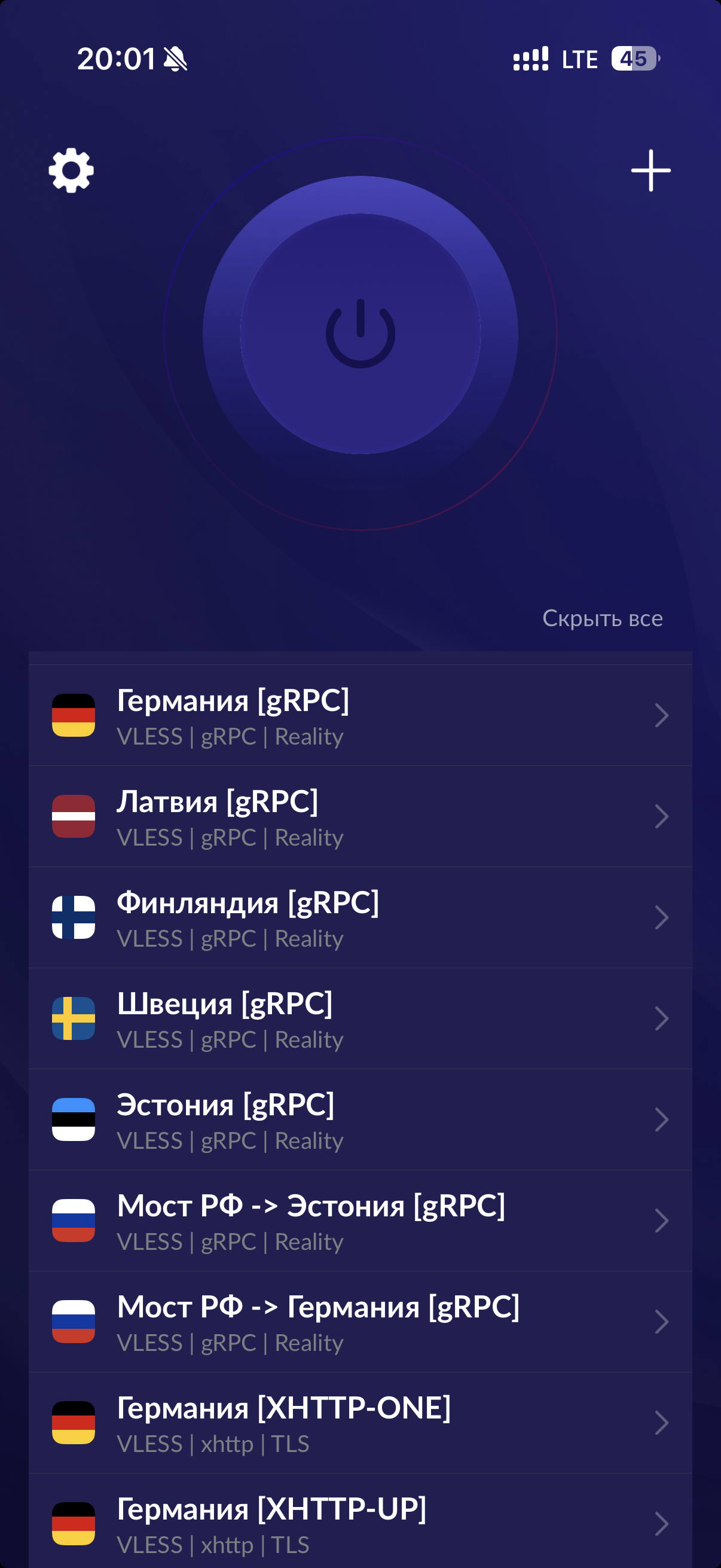Open the settings gear
Screen dimensions: 721x1568
71,170
